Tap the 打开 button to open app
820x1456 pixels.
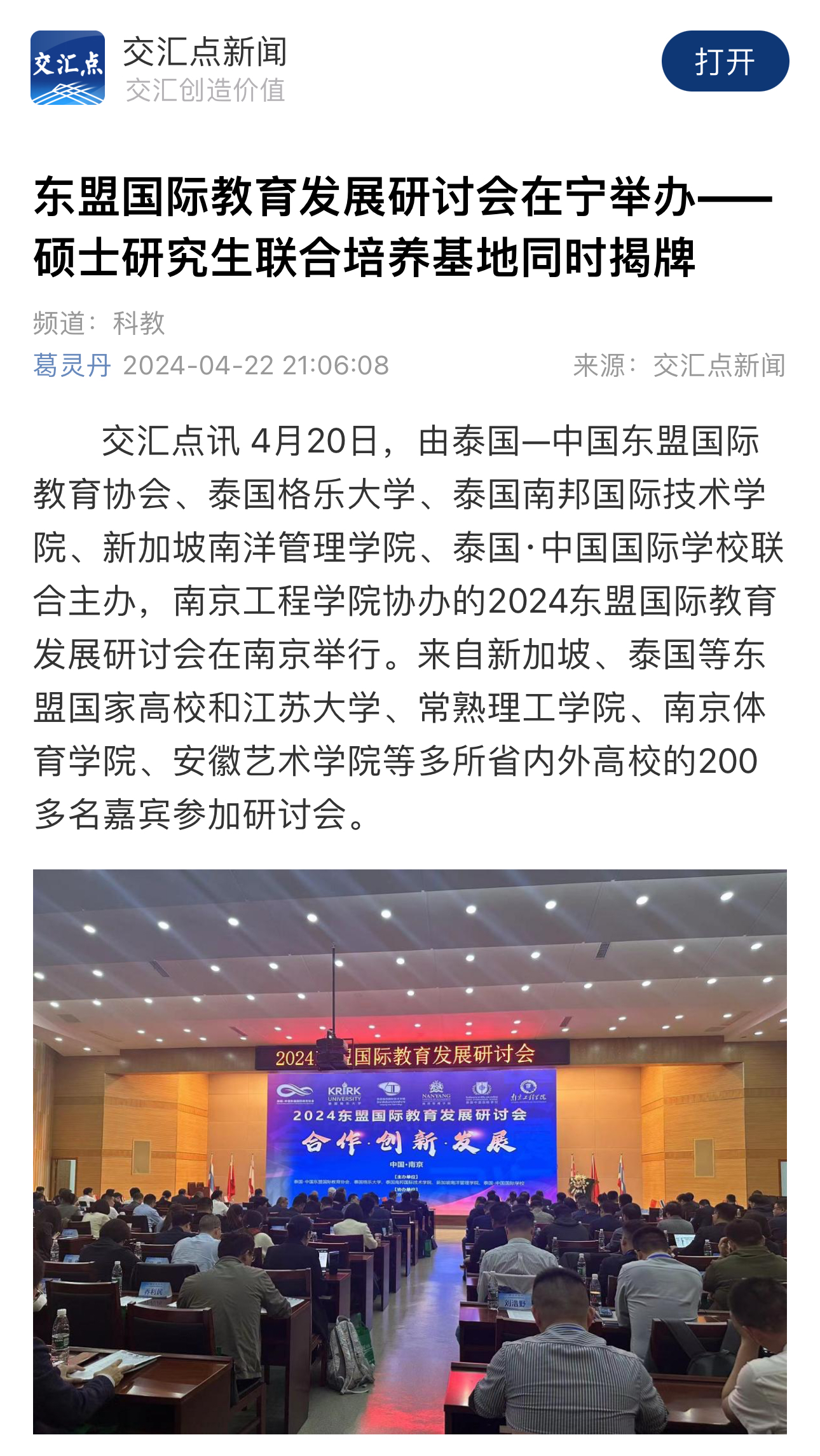725,61
